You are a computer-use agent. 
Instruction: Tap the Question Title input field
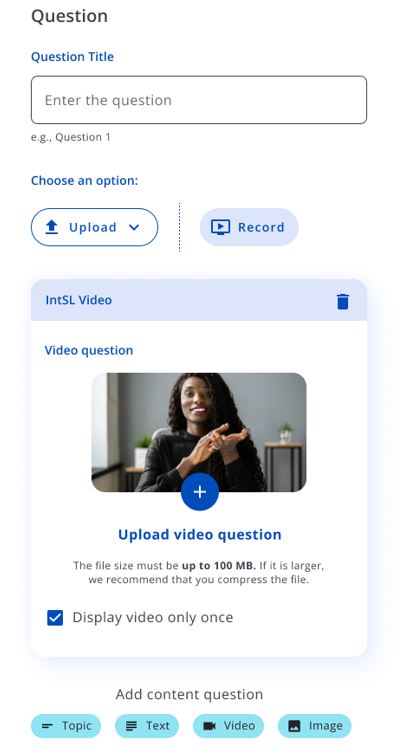pyautogui.click(x=199, y=100)
